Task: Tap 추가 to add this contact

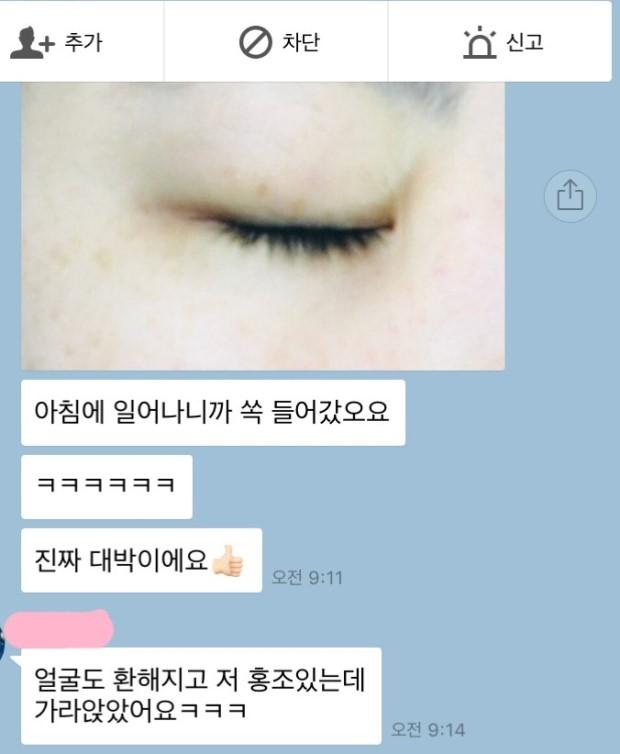Action: click(x=58, y=42)
